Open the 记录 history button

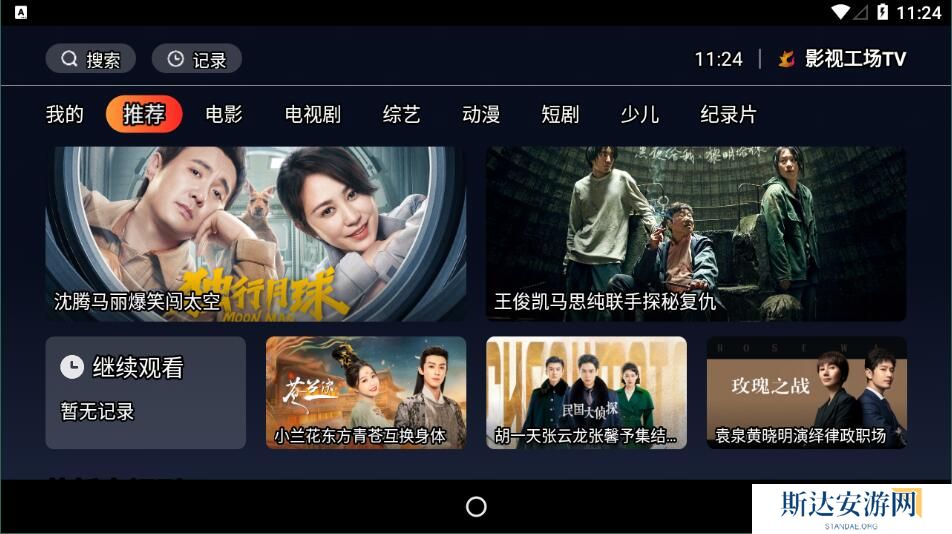click(196, 59)
